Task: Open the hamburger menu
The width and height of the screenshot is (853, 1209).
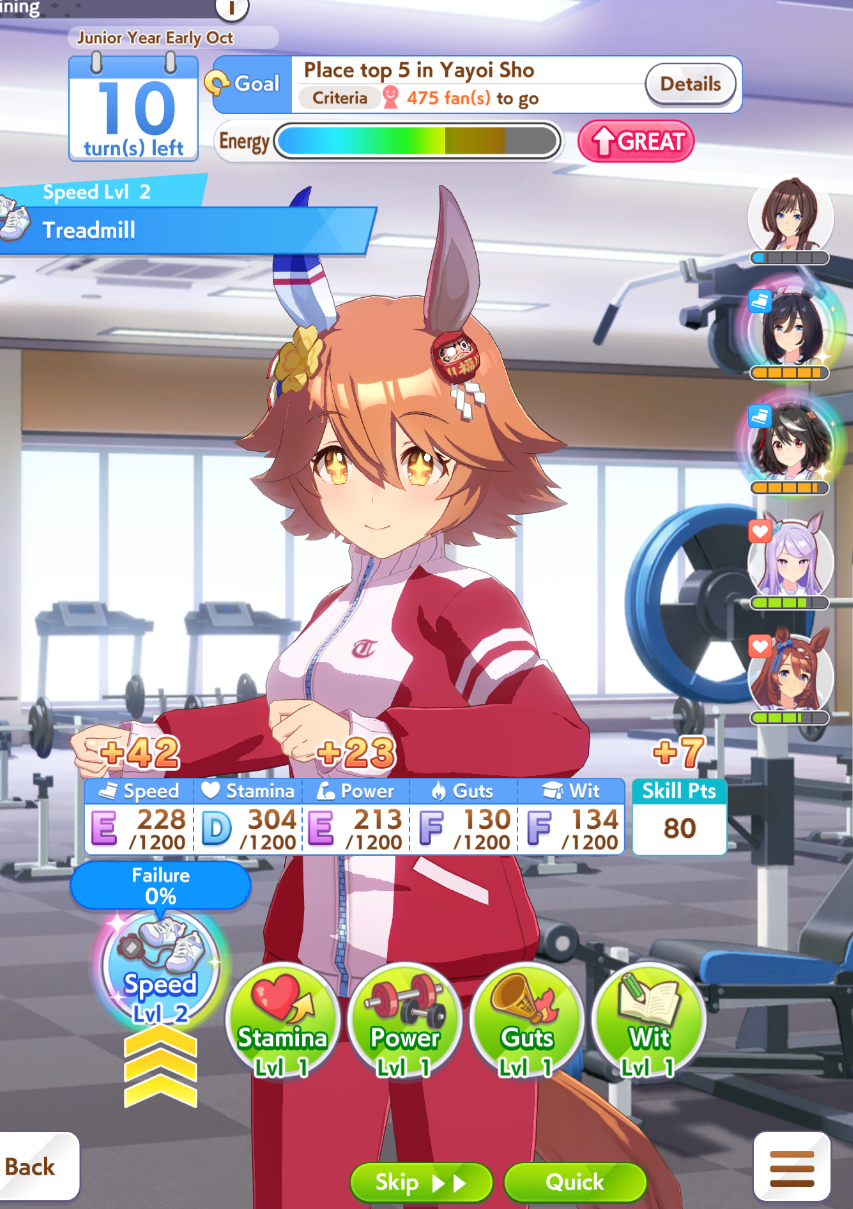Action: [791, 1166]
